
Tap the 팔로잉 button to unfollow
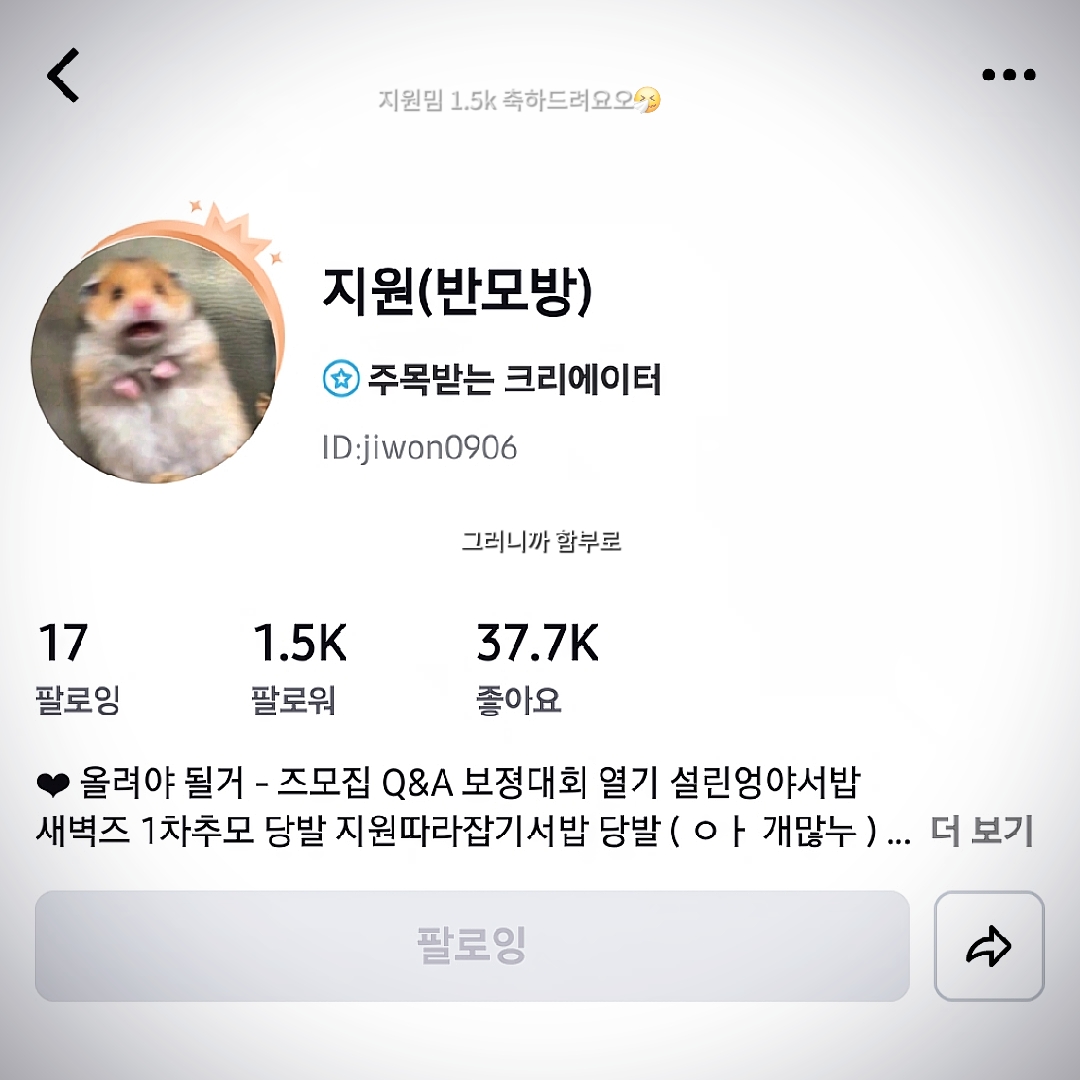point(472,946)
